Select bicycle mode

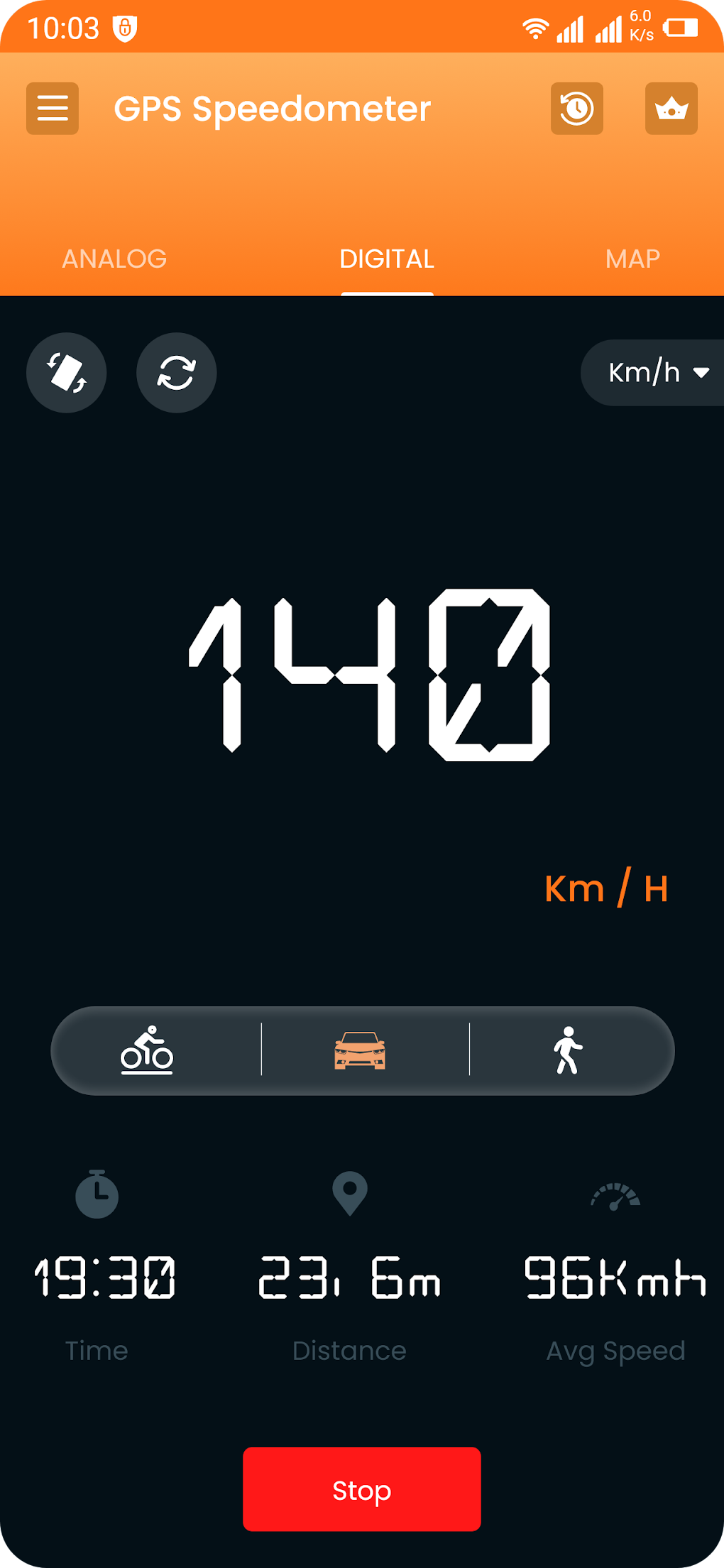click(x=147, y=1050)
